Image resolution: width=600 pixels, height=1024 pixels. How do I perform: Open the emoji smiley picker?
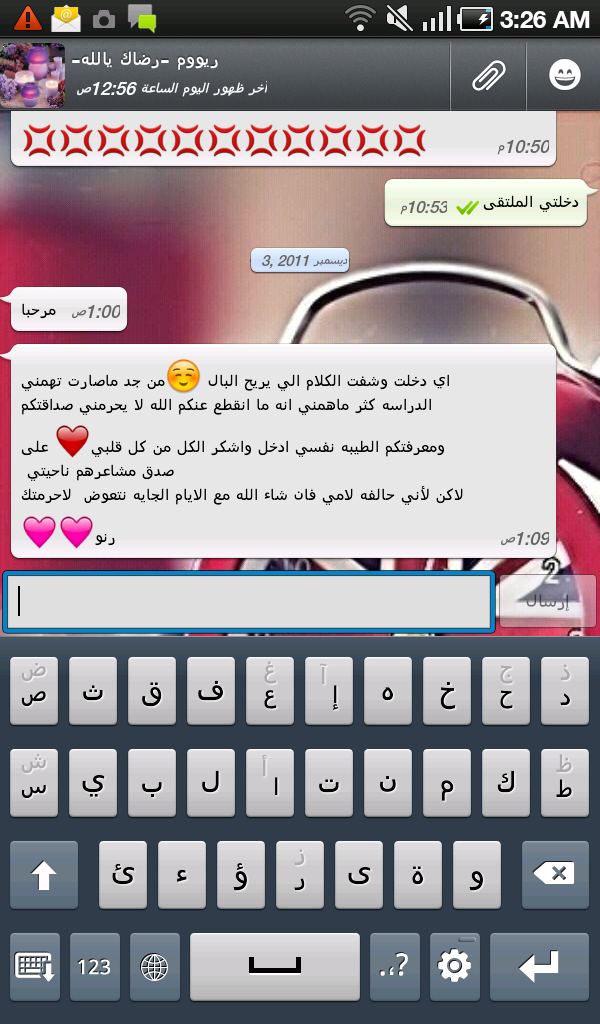pyautogui.click(x=564, y=76)
